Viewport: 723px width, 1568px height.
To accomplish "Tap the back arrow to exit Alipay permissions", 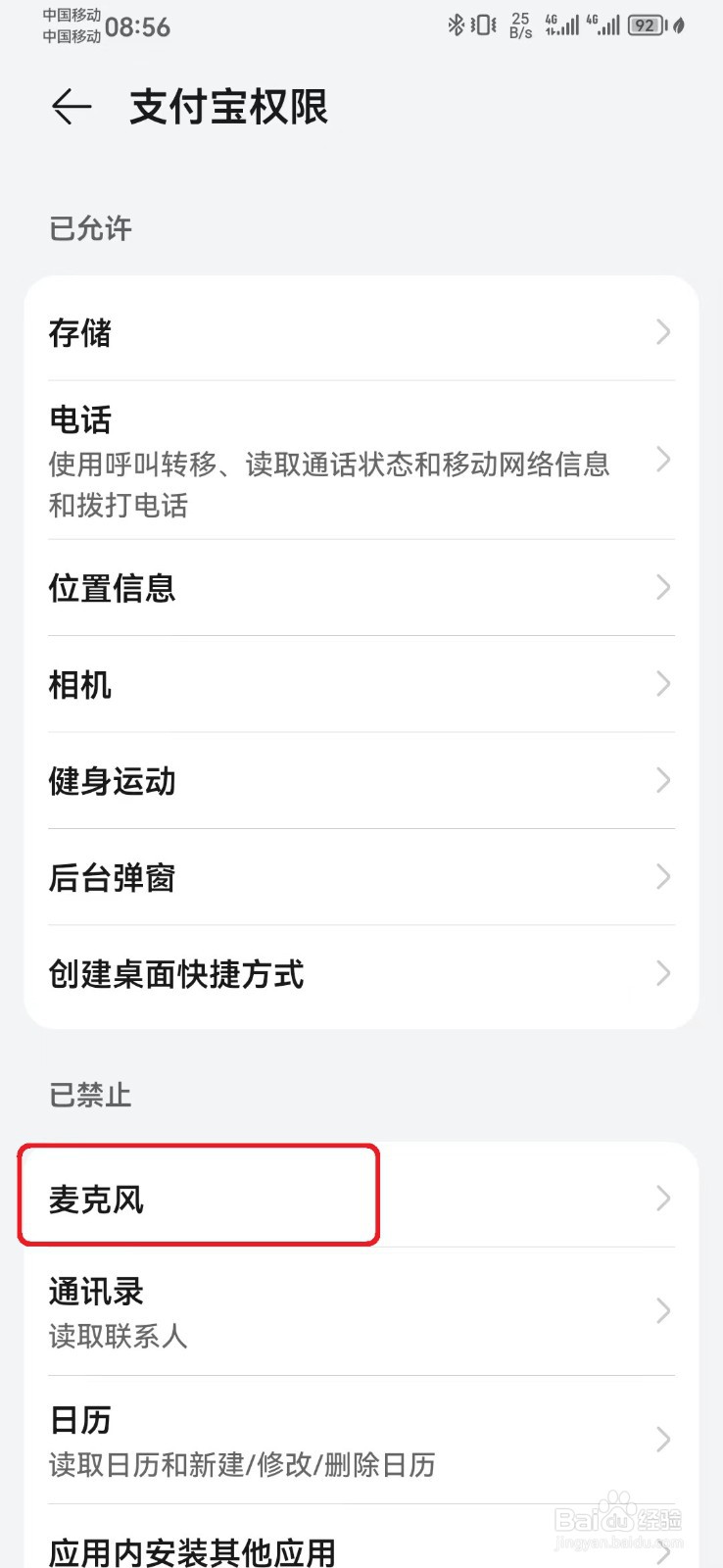I will pyautogui.click(x=70, y=107).
